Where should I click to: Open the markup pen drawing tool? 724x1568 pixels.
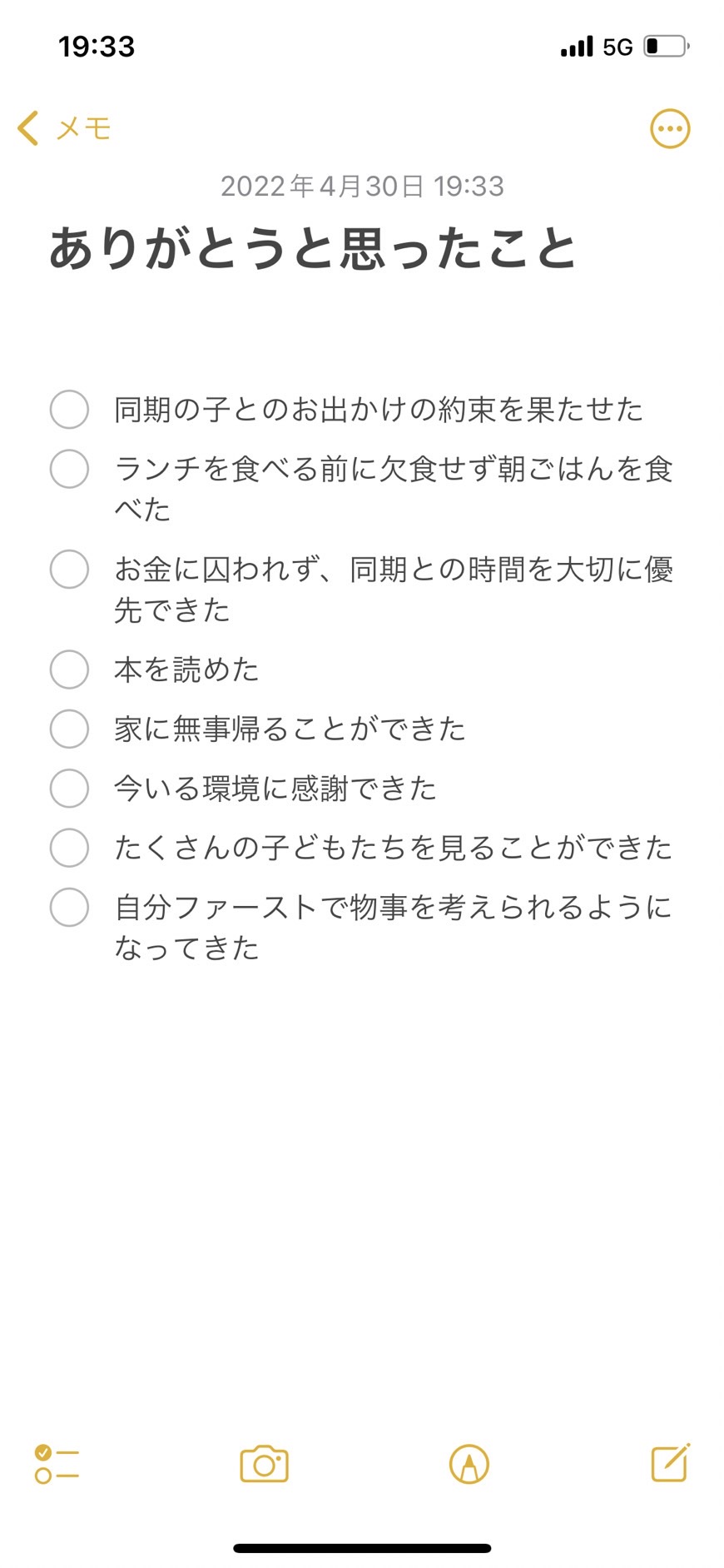pos(469,1465)
